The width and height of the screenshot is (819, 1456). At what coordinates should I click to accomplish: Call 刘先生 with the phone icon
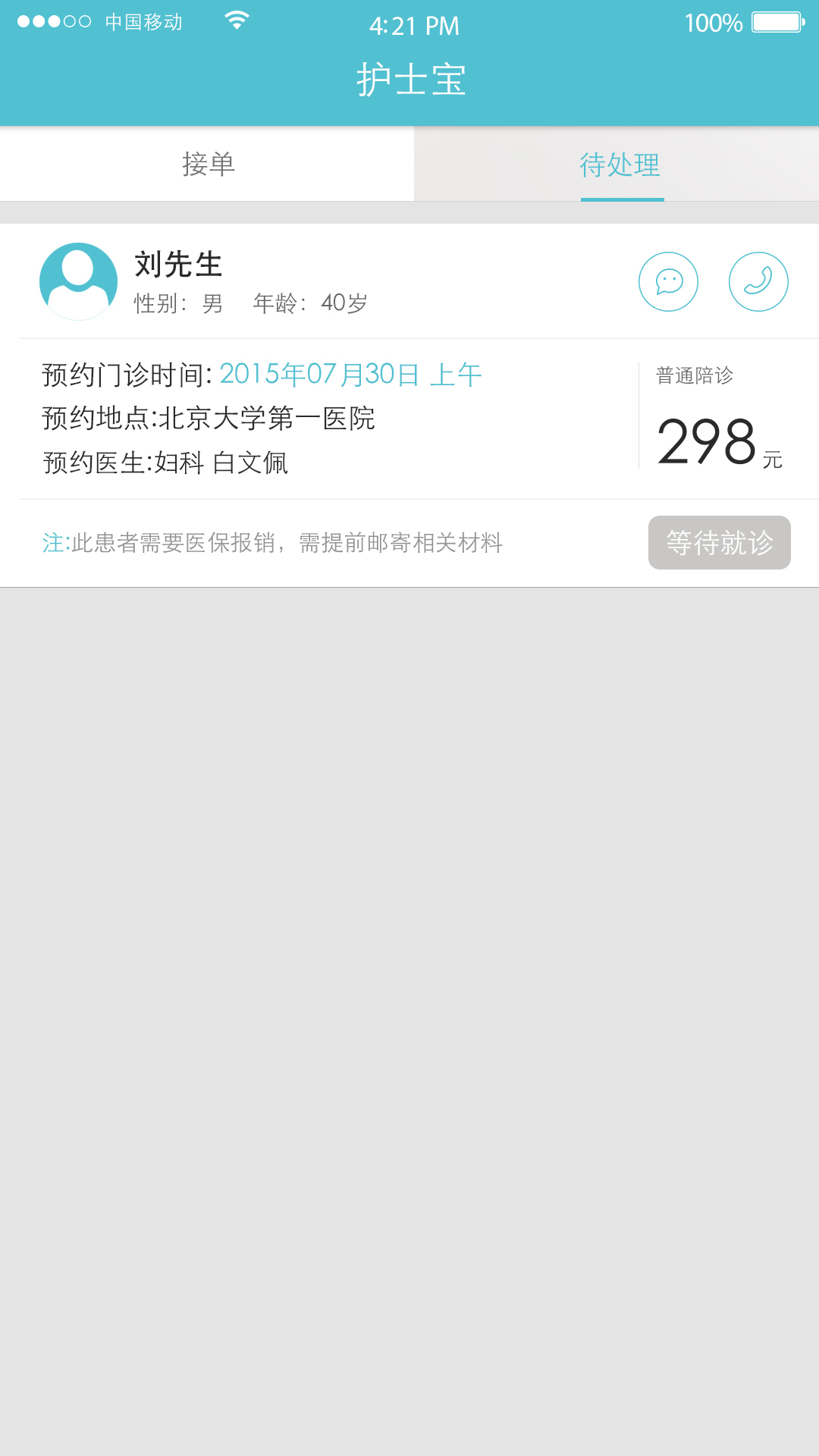[758, 281]
